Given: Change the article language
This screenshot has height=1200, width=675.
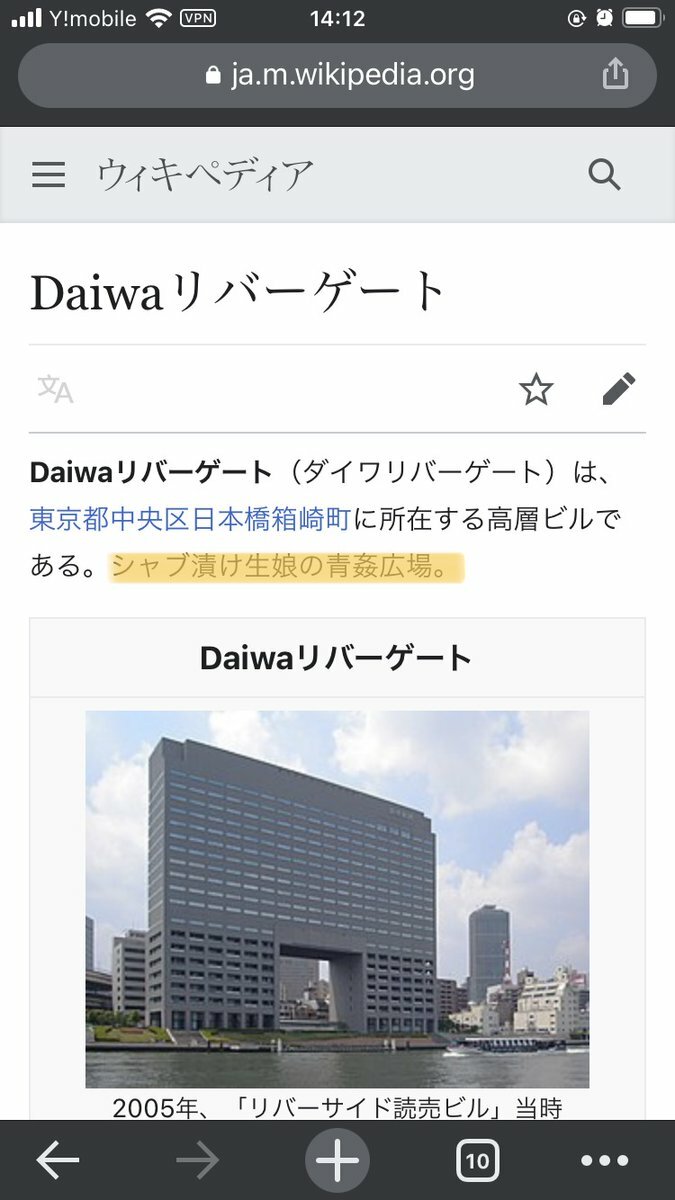Looking at the screenshot, I should click(x=56, y=389).
